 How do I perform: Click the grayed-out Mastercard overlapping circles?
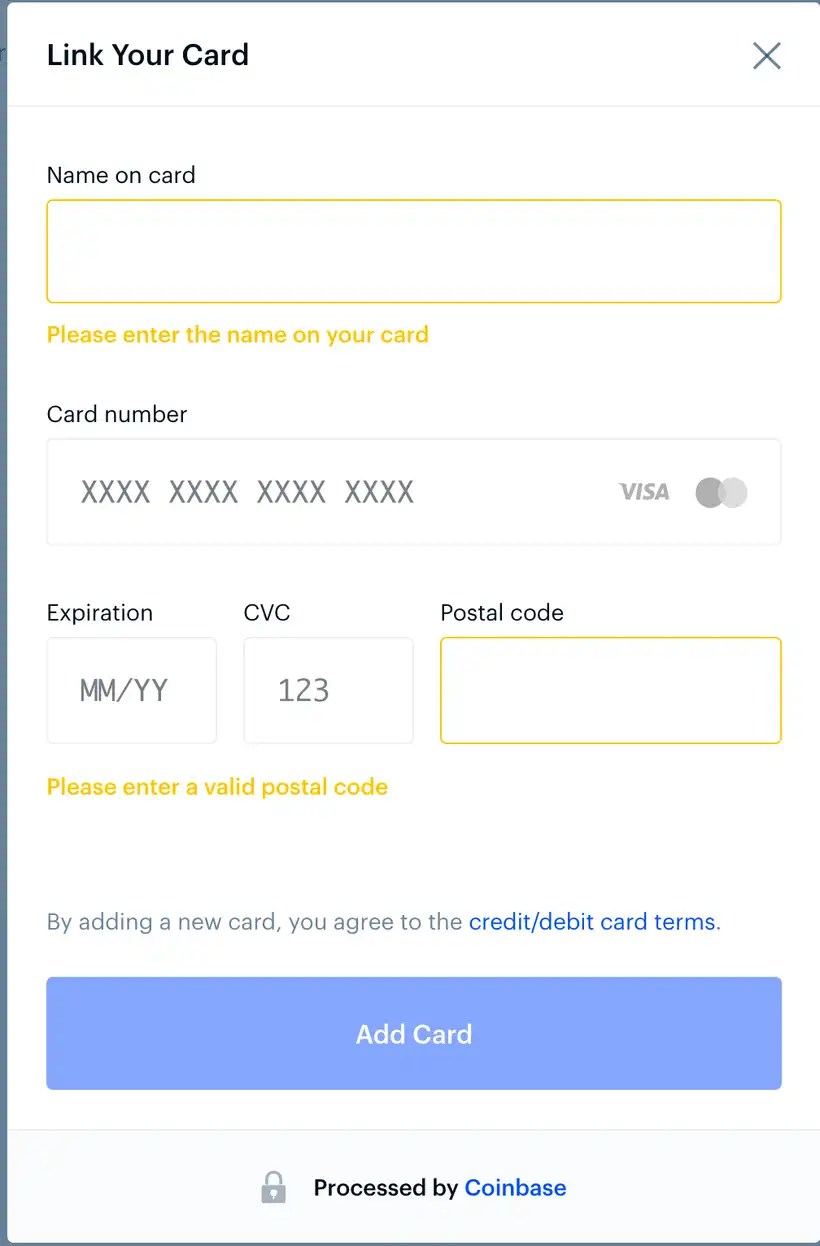point(720,492)
